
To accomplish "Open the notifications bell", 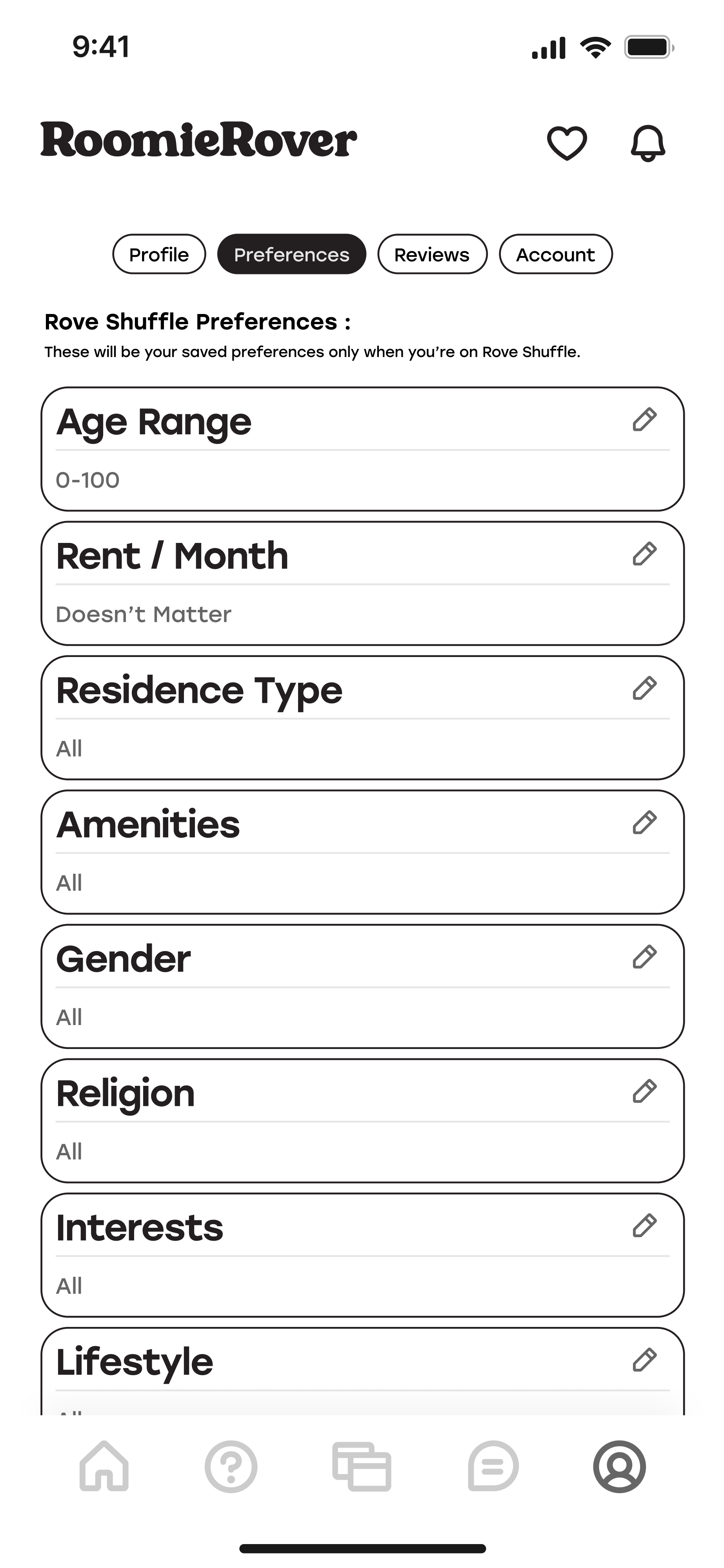I will pyautogui.click(x=647, y=143).
